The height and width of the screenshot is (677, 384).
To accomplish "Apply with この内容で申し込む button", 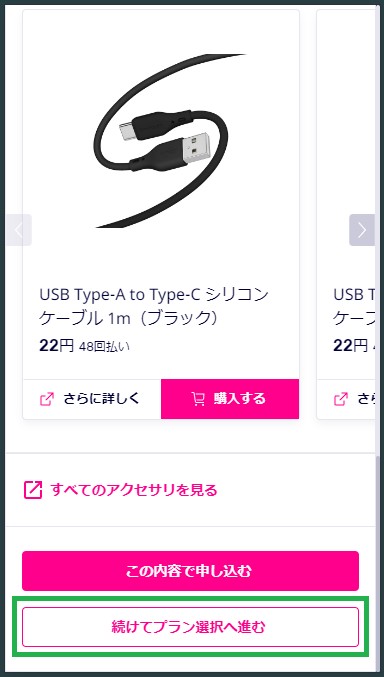I will click(x=190, y=571).
